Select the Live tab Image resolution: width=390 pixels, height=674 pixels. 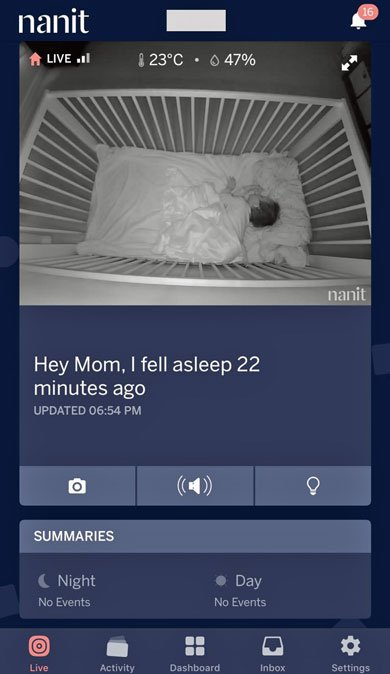coord(39,653)
